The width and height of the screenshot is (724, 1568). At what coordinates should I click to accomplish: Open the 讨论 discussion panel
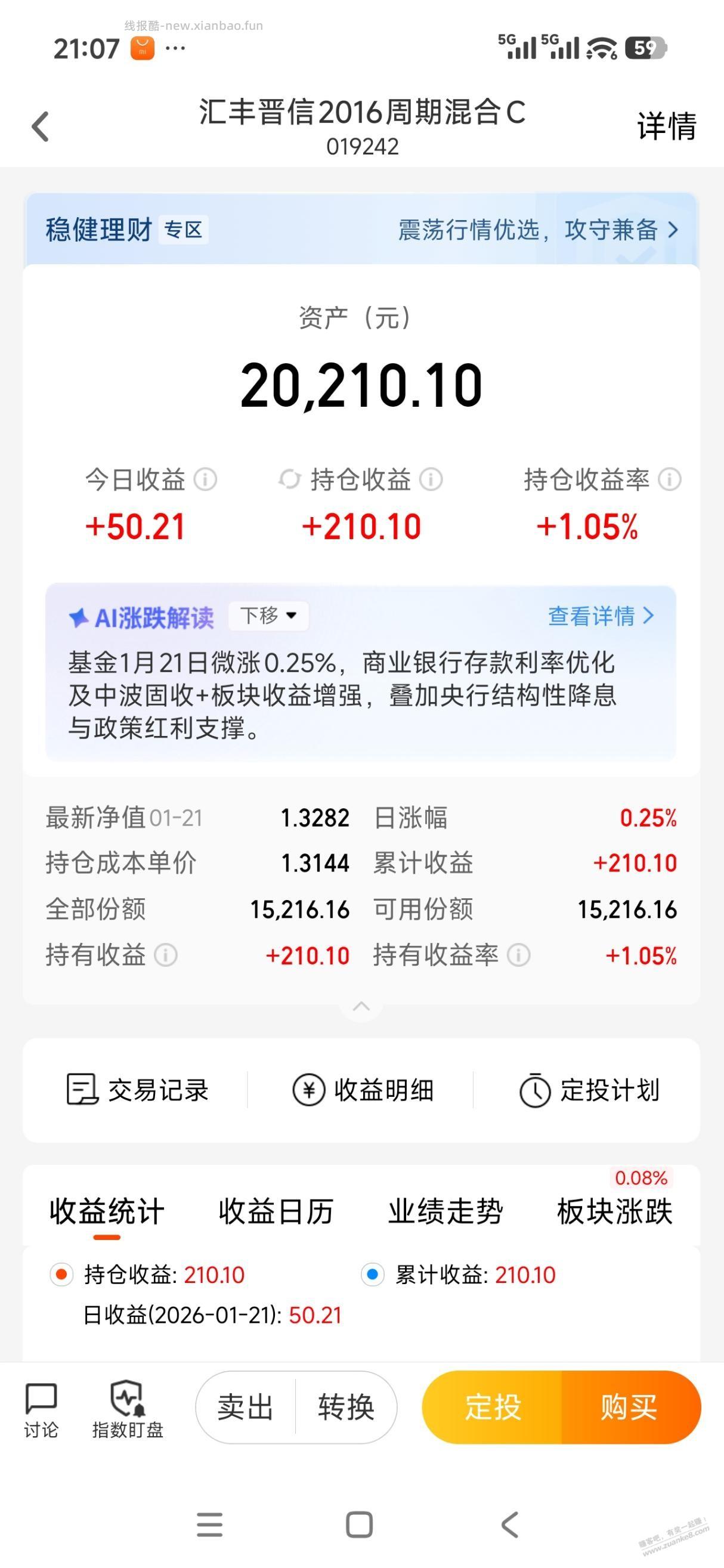[x=41, y=1406]
